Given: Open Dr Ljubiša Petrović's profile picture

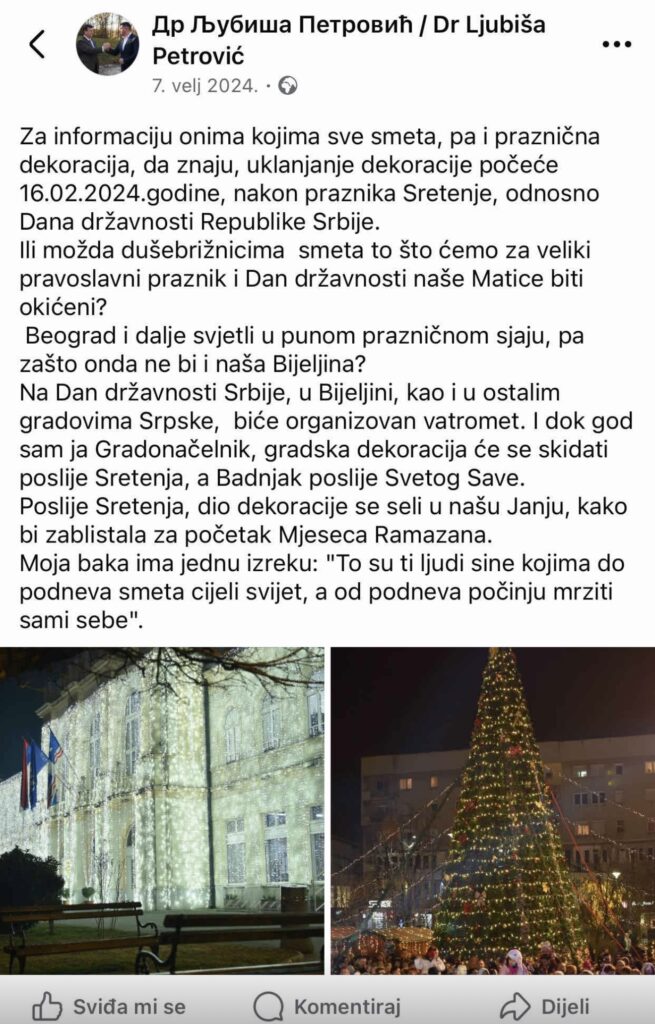Looking at the screenshot, I should point(108,44).
